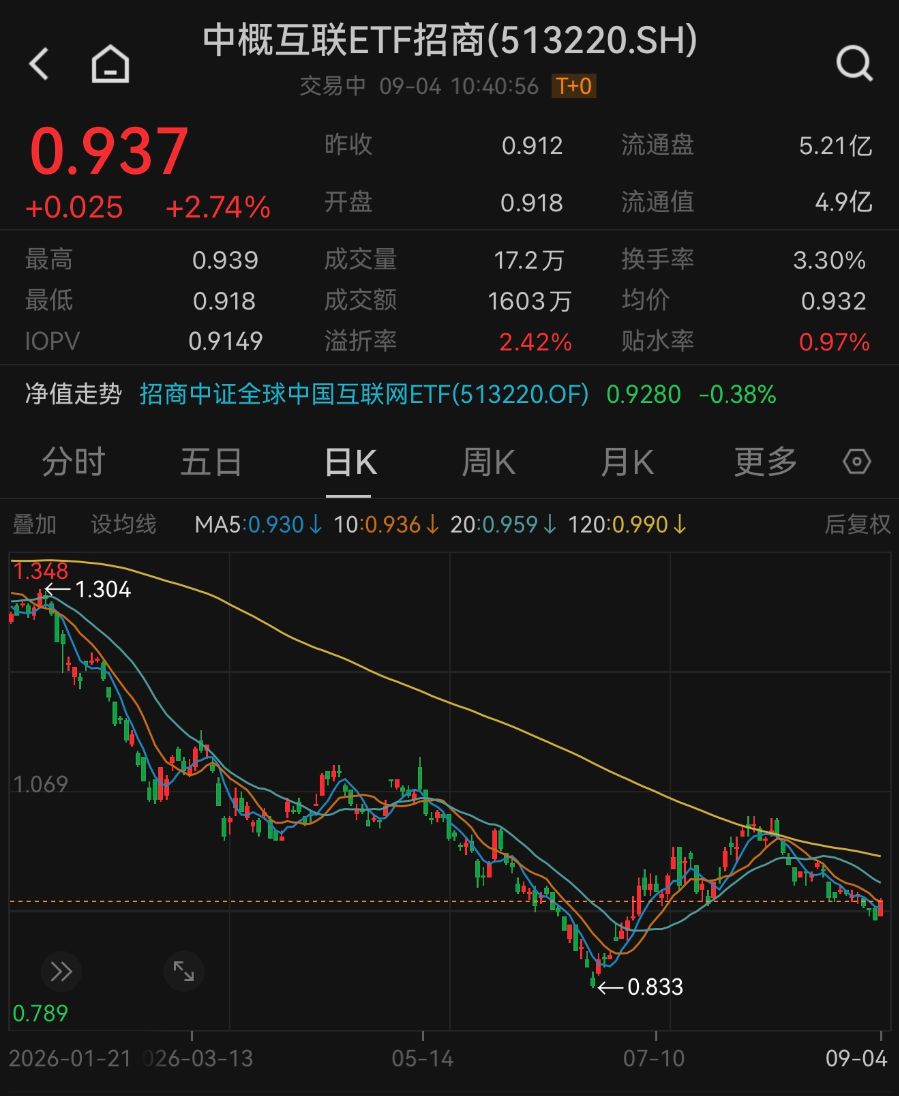This screenshot has width=899, height=1096.
Task: Expand the chart to full screen
Action: 184,972
